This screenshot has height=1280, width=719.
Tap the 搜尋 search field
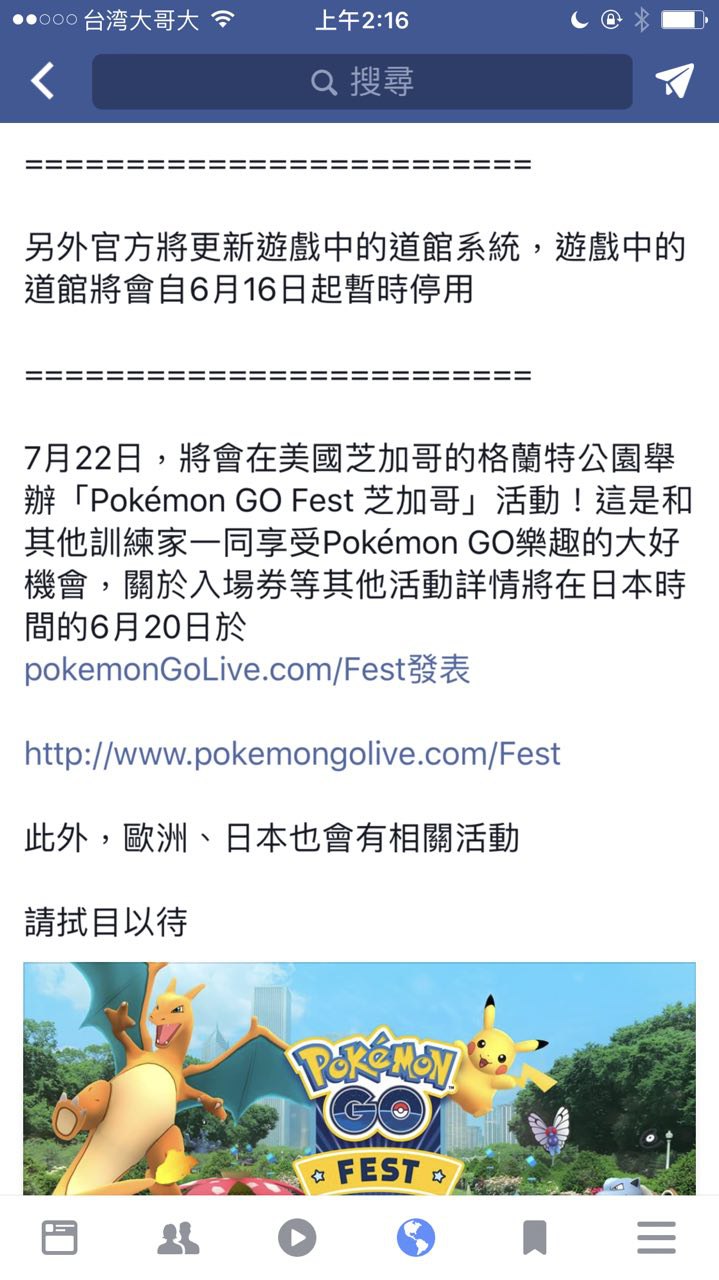(362, 82)
